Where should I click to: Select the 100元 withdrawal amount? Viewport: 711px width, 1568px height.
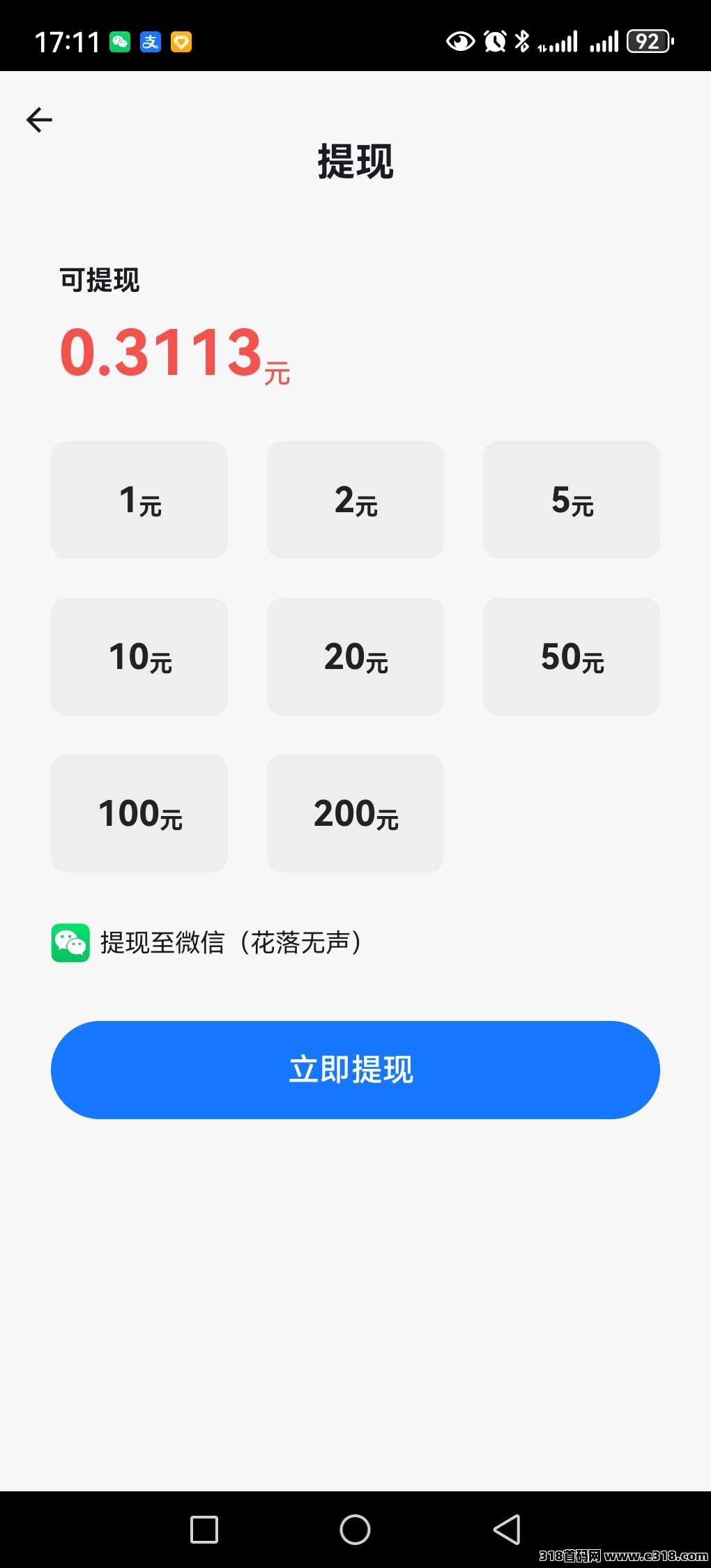(139, 813)
